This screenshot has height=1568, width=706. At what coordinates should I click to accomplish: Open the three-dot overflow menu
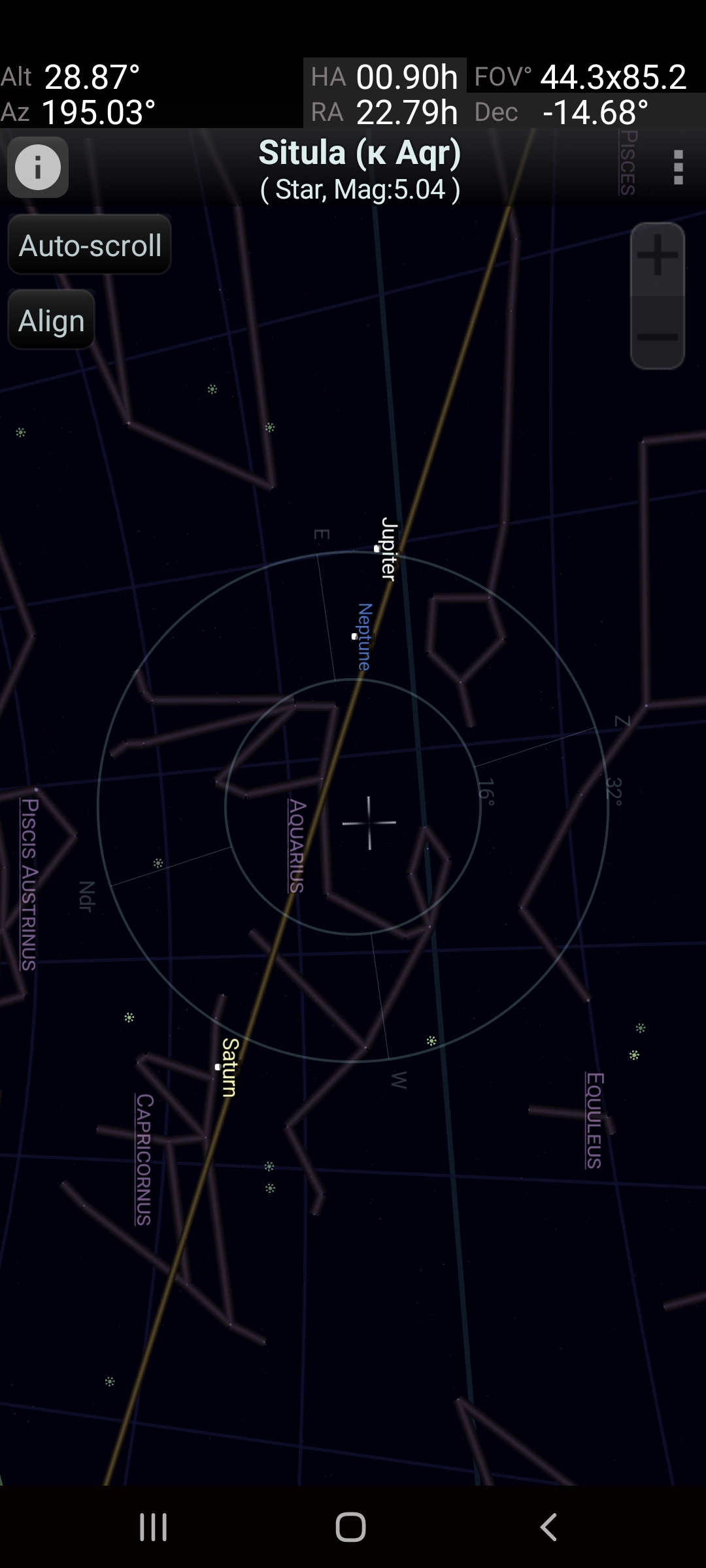coord(678,167)
